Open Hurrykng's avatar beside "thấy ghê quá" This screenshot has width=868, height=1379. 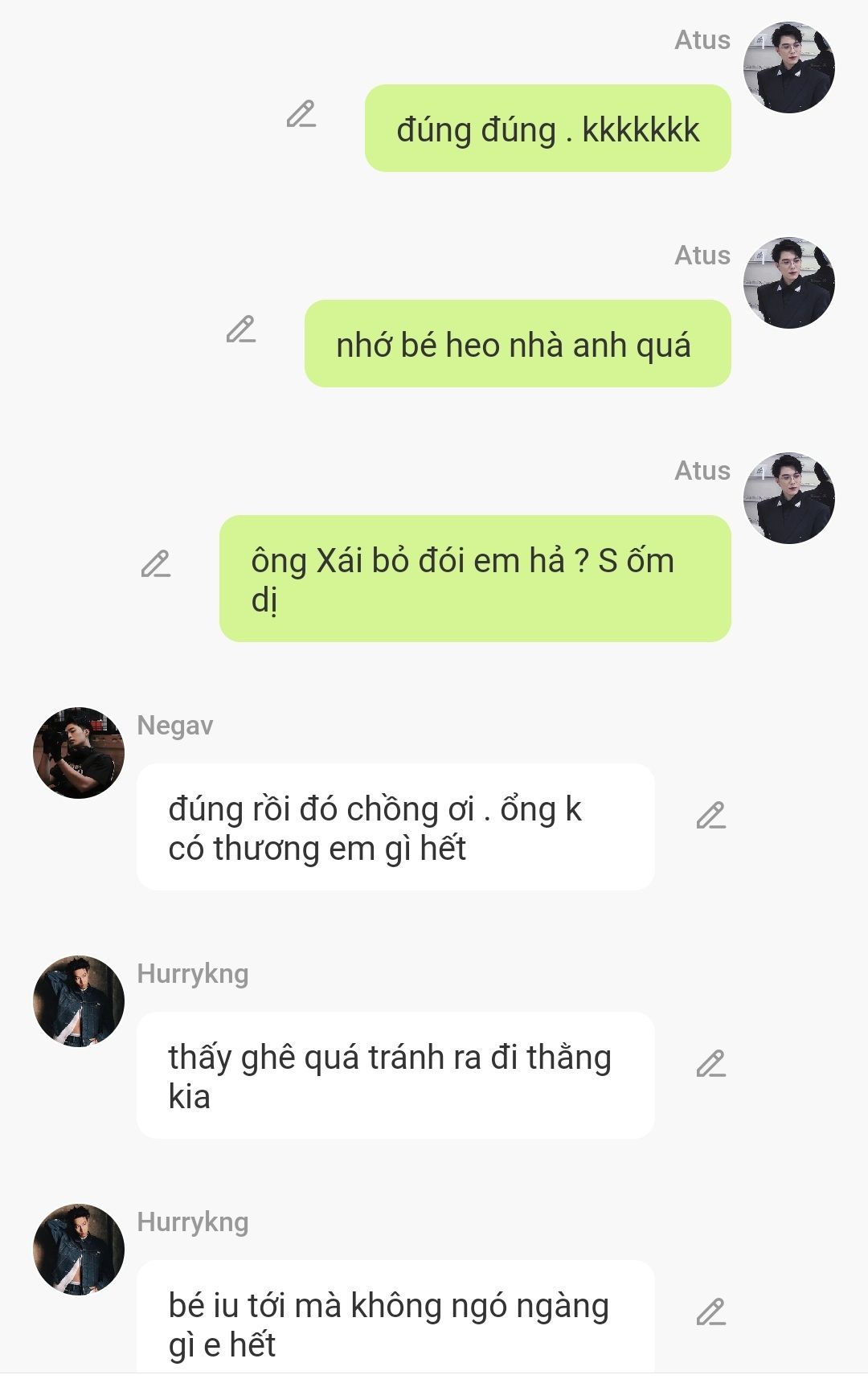79,1001
